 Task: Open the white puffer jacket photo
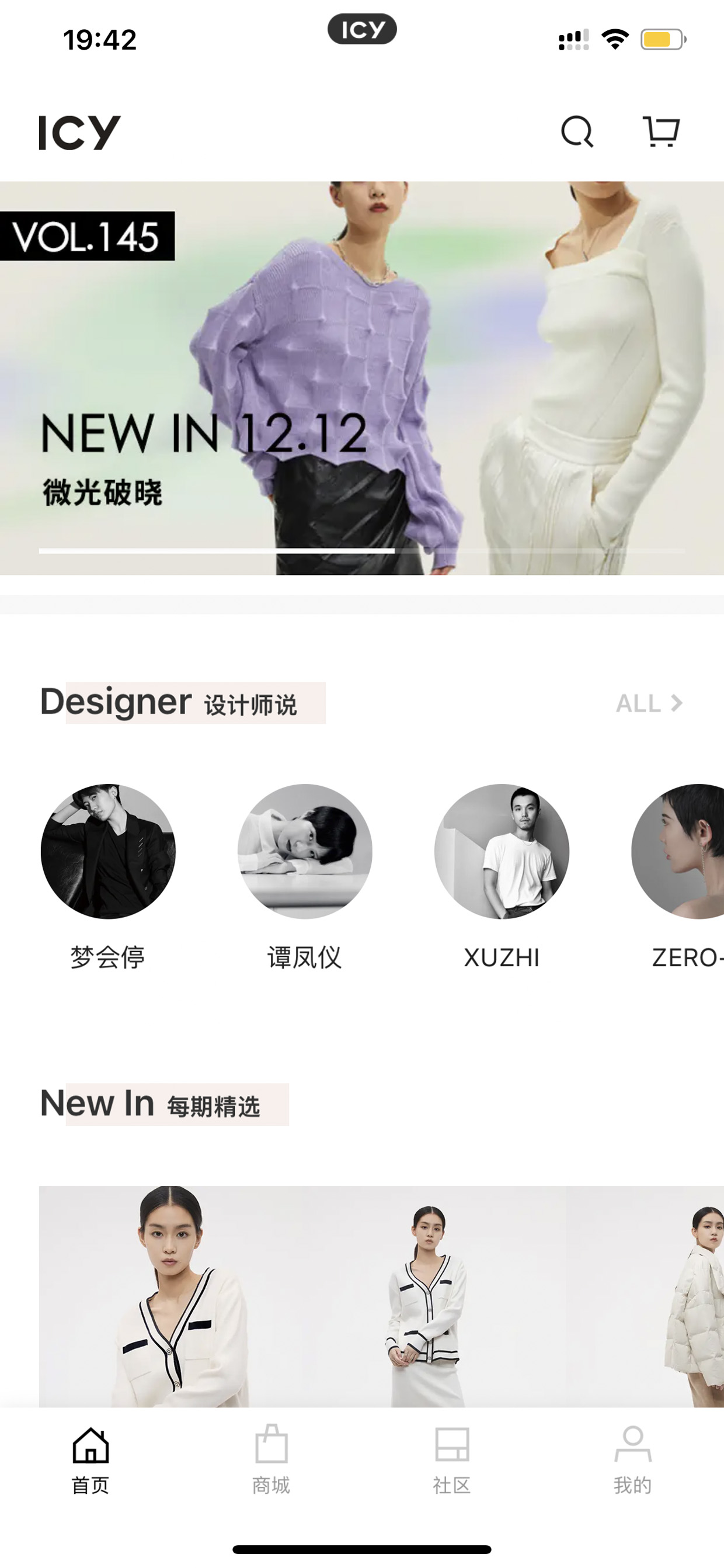coord(645,1296)
